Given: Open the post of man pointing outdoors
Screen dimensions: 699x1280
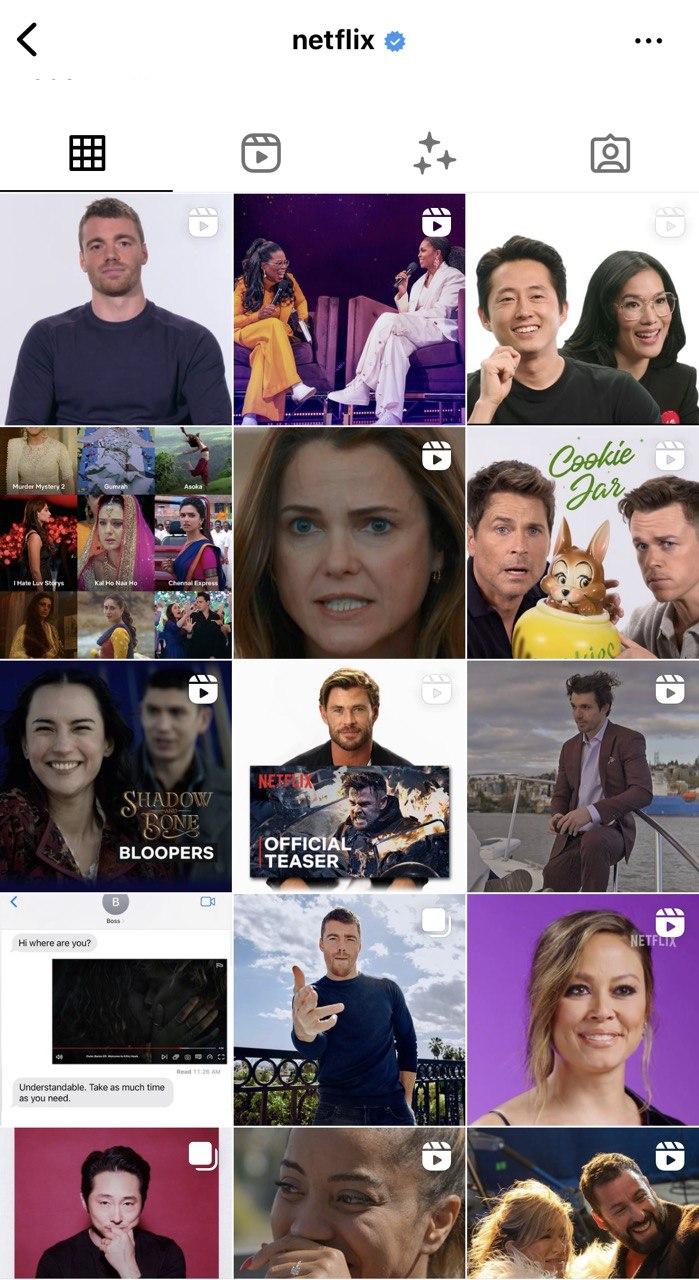Looking at the screenshot, I should tap(349, 1010).
